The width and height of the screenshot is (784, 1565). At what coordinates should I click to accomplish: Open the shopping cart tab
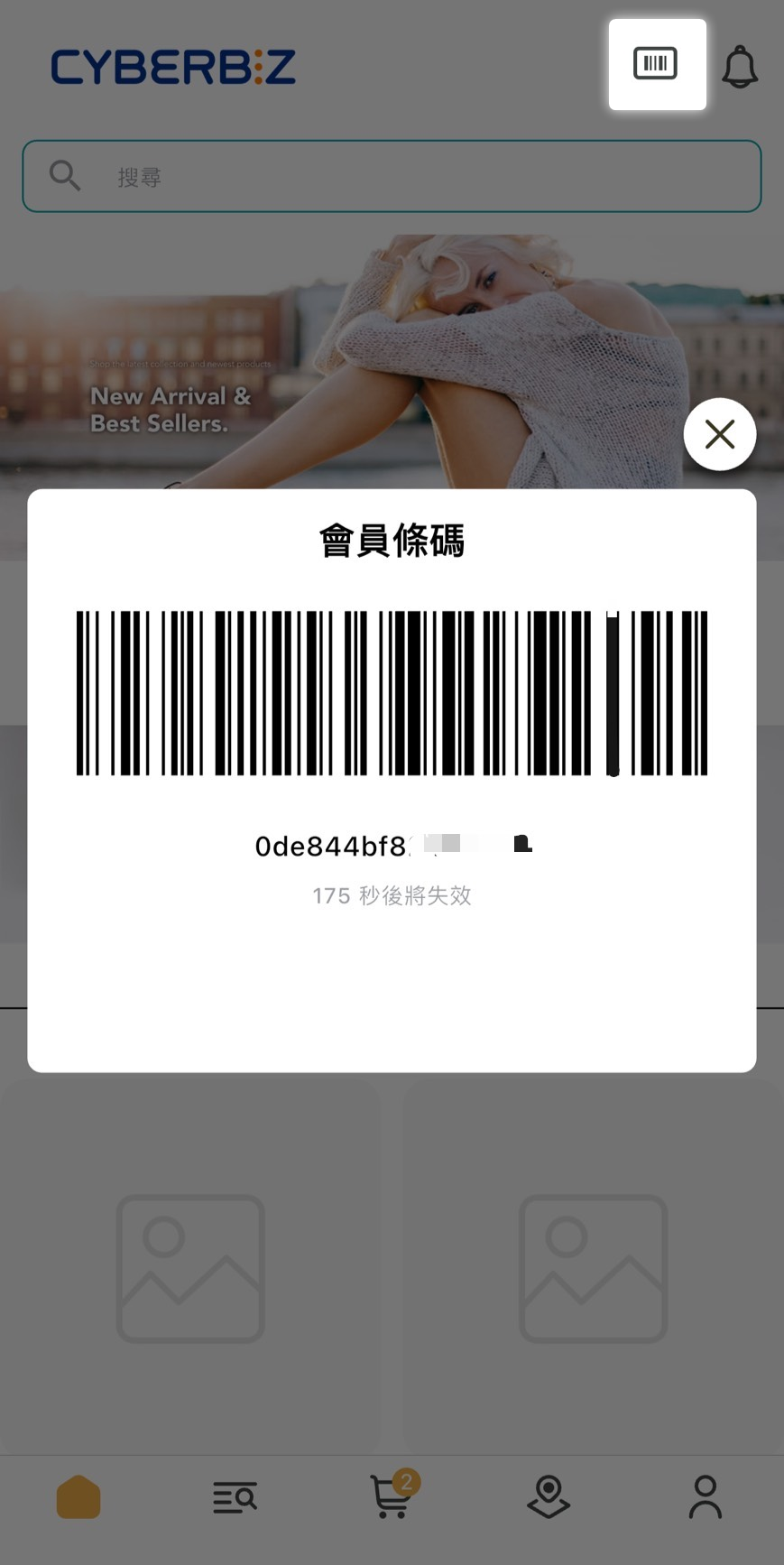[392, 1497]
